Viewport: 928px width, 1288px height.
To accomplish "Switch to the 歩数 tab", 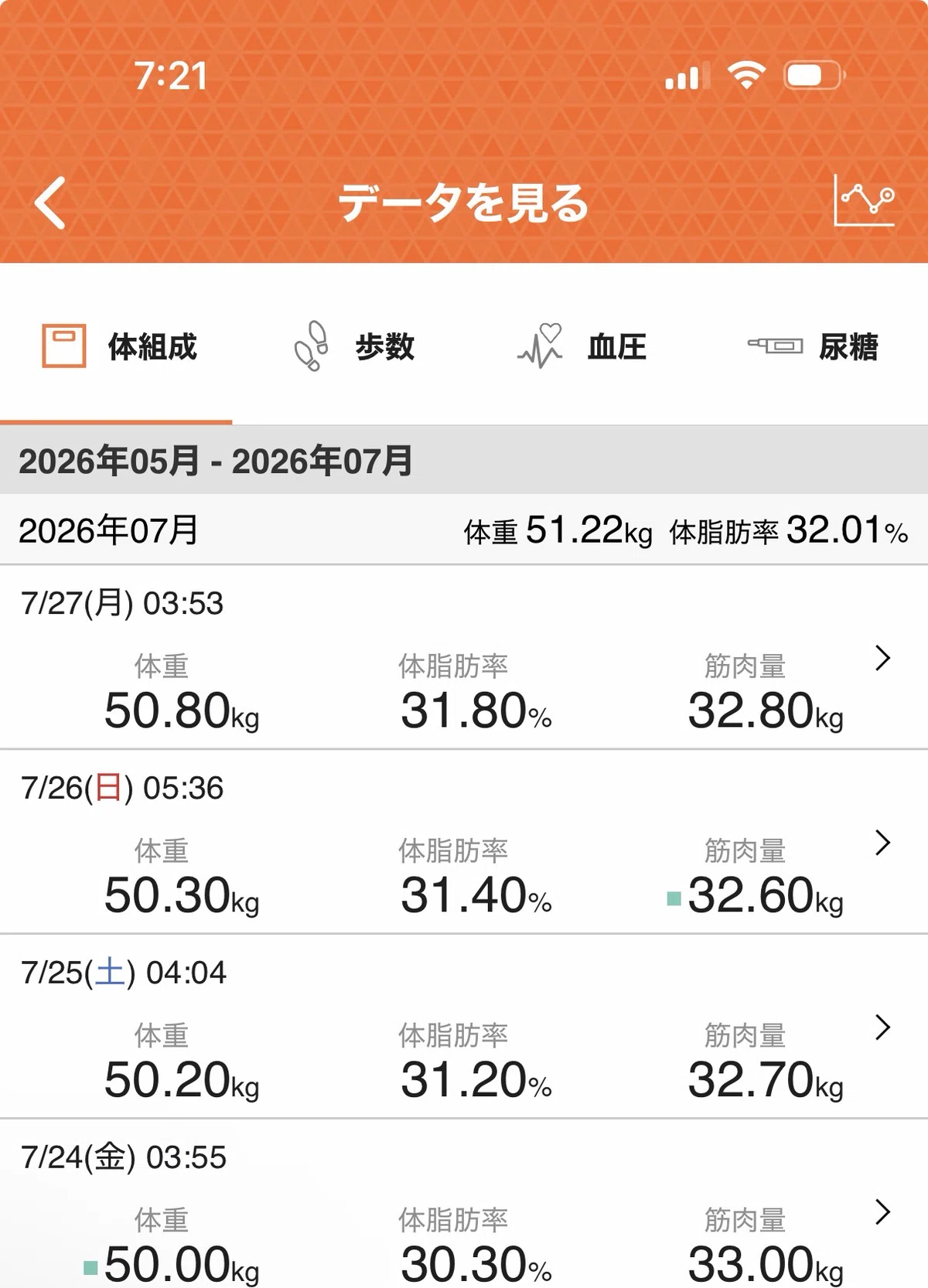I will coord(348,346).
